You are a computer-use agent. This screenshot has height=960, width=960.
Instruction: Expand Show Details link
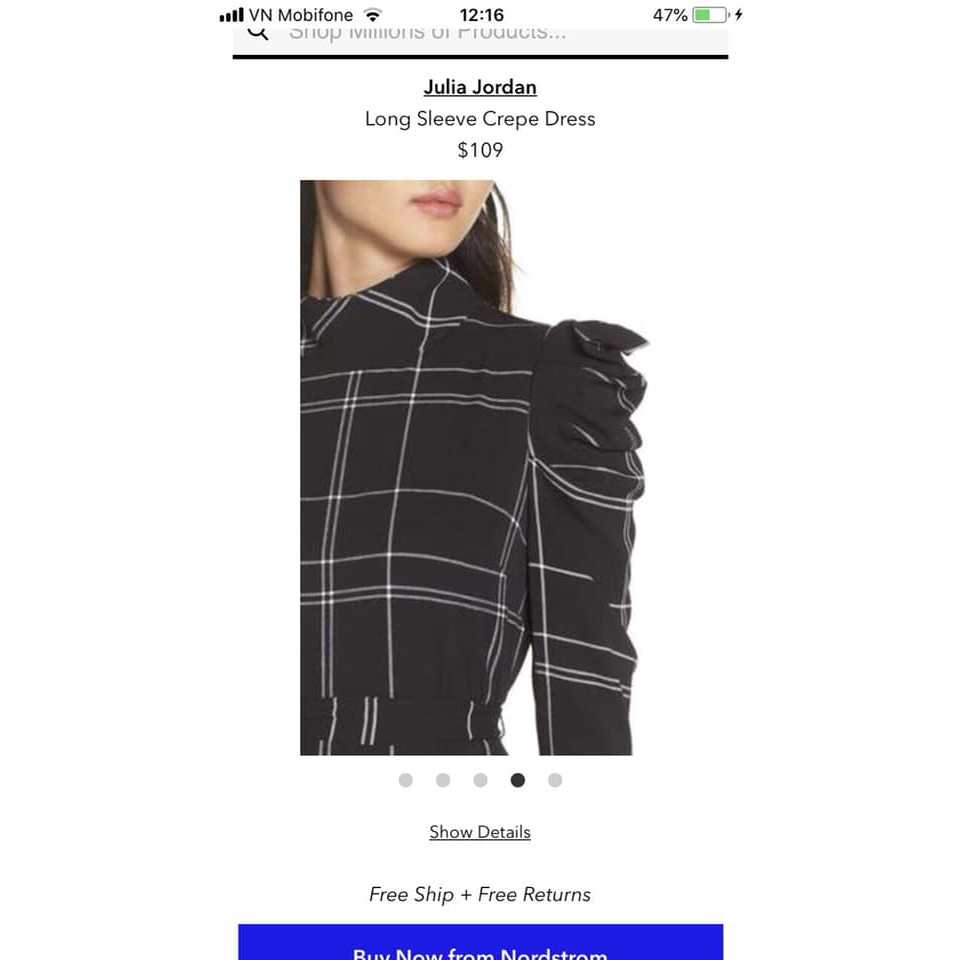(x=480, y=832)
